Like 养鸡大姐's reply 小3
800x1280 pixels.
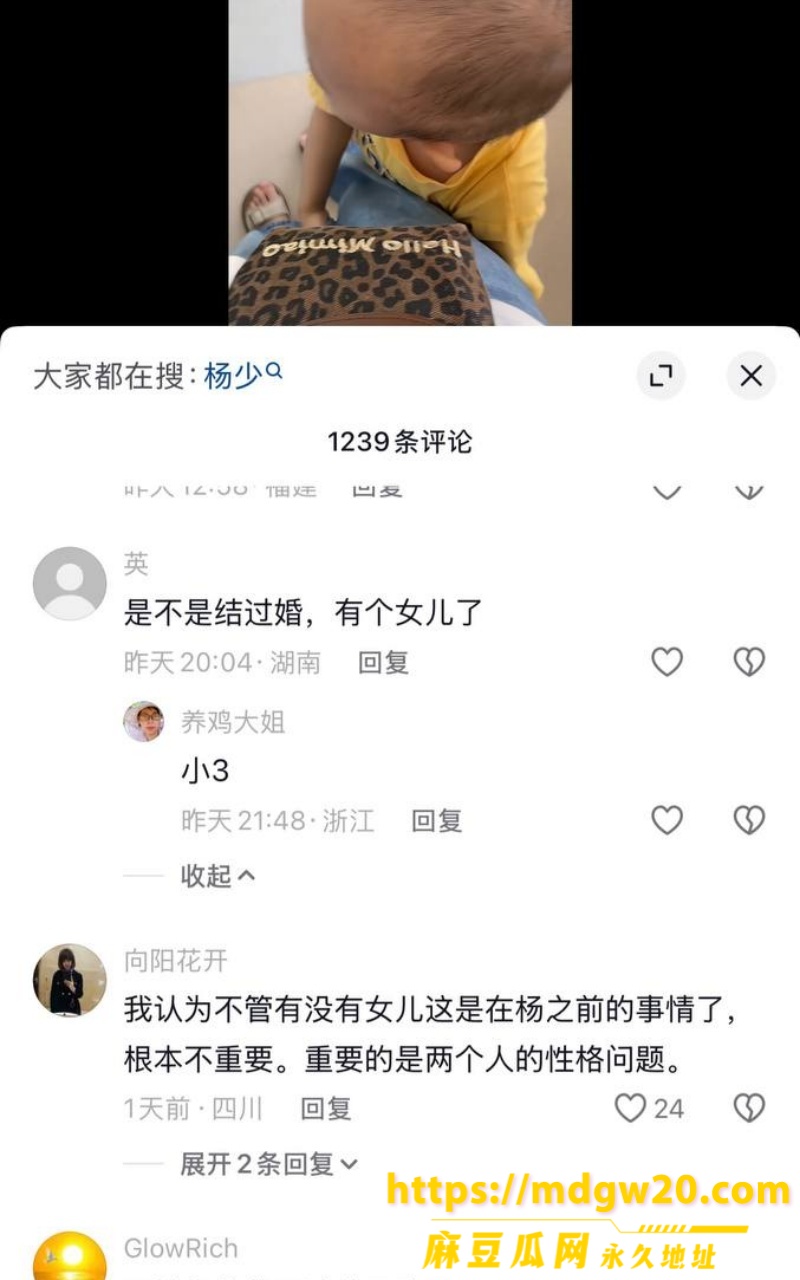coord(667,821)
